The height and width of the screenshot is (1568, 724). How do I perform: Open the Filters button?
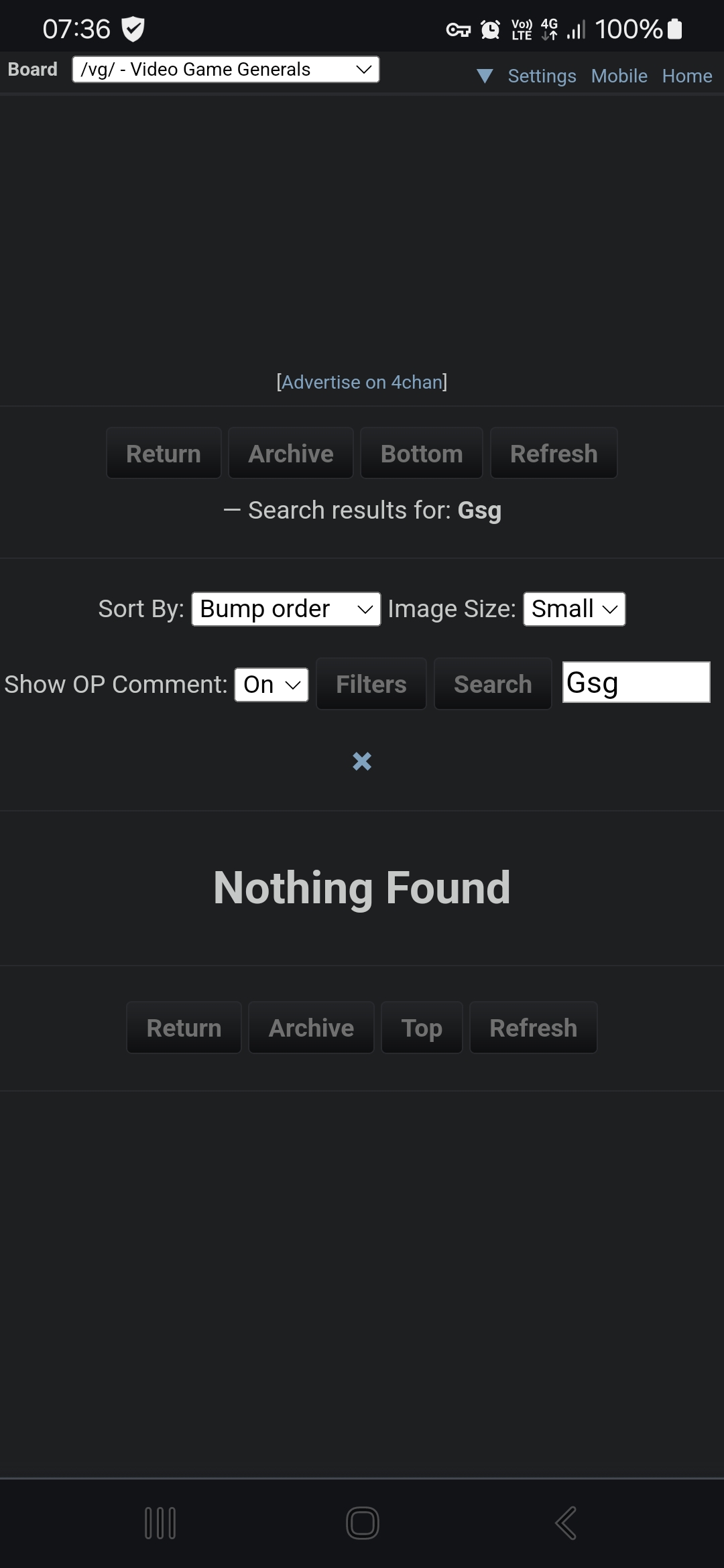click(x=371, y=684)
